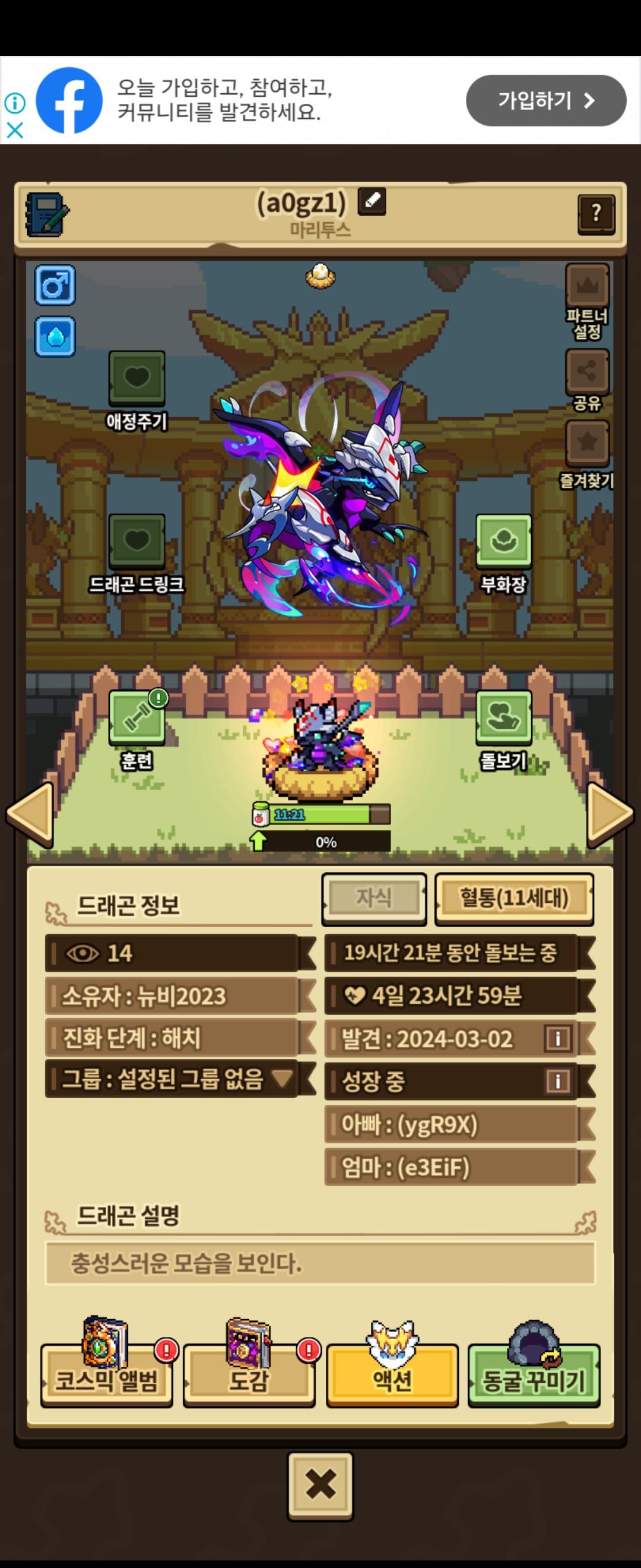Open 파트너 설정 (partner setting)

[x=587, y=286]
